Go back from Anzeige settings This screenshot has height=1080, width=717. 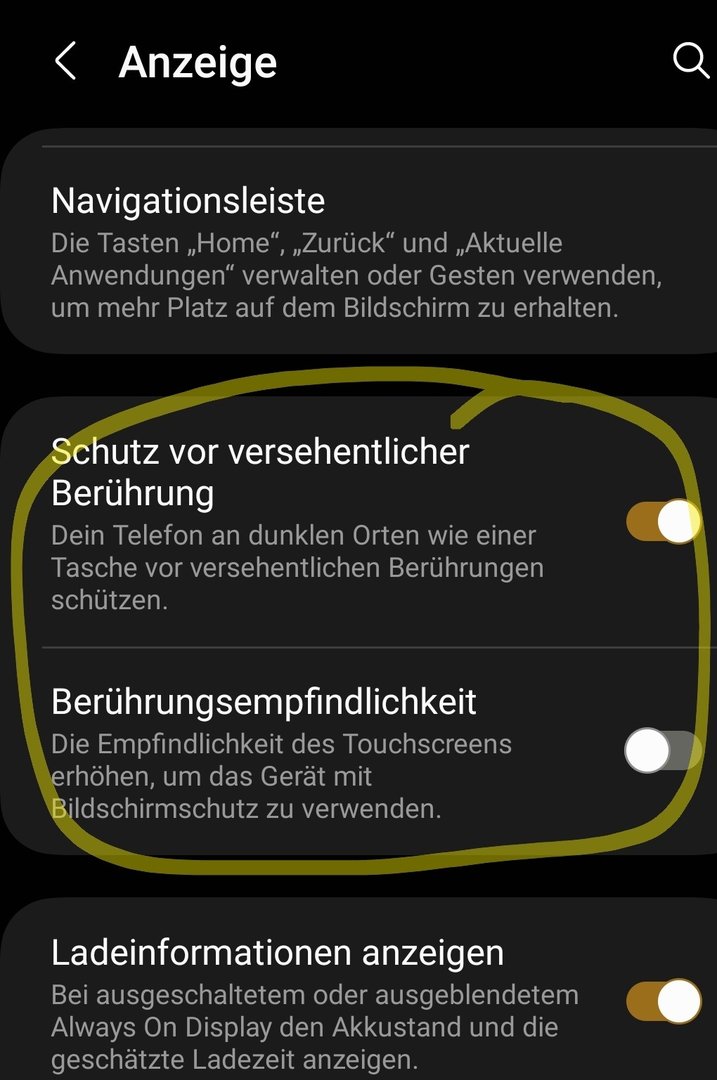65,62
